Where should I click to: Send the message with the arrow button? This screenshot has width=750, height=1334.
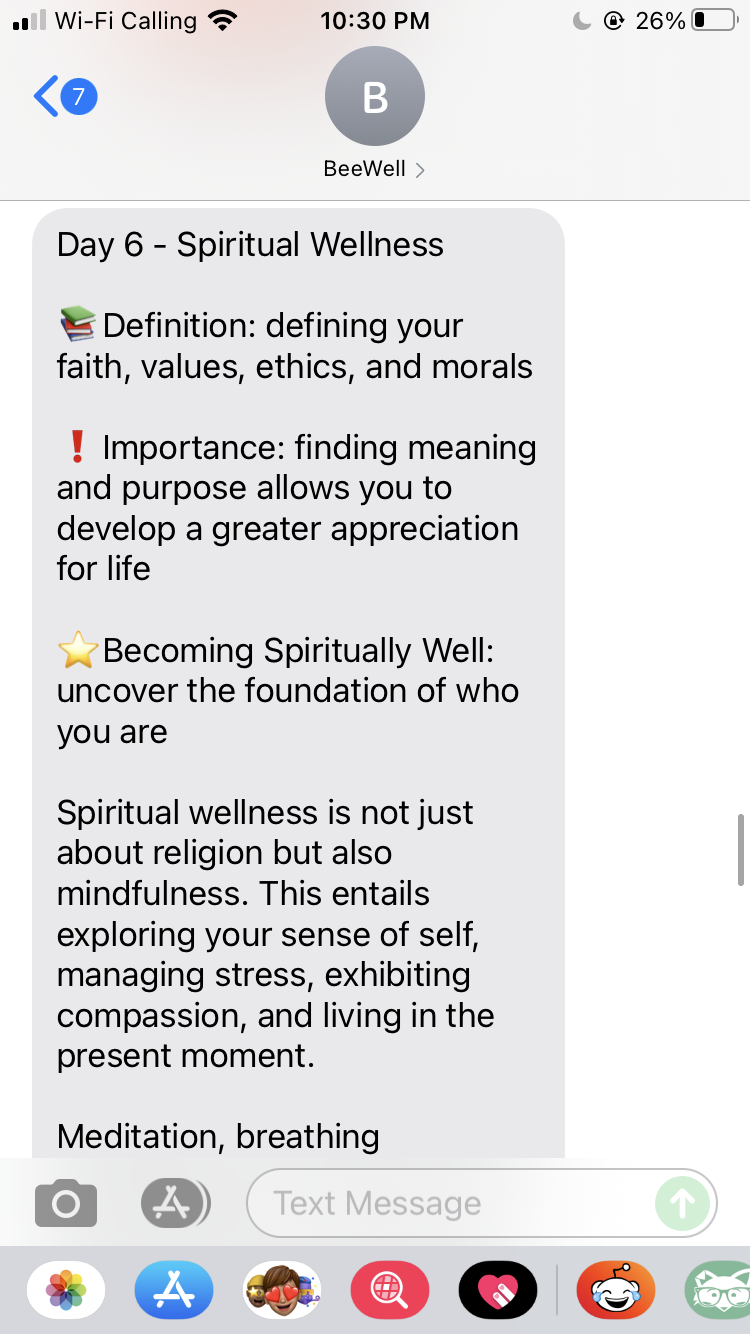pyautogui.click(x=683, y=1203)
